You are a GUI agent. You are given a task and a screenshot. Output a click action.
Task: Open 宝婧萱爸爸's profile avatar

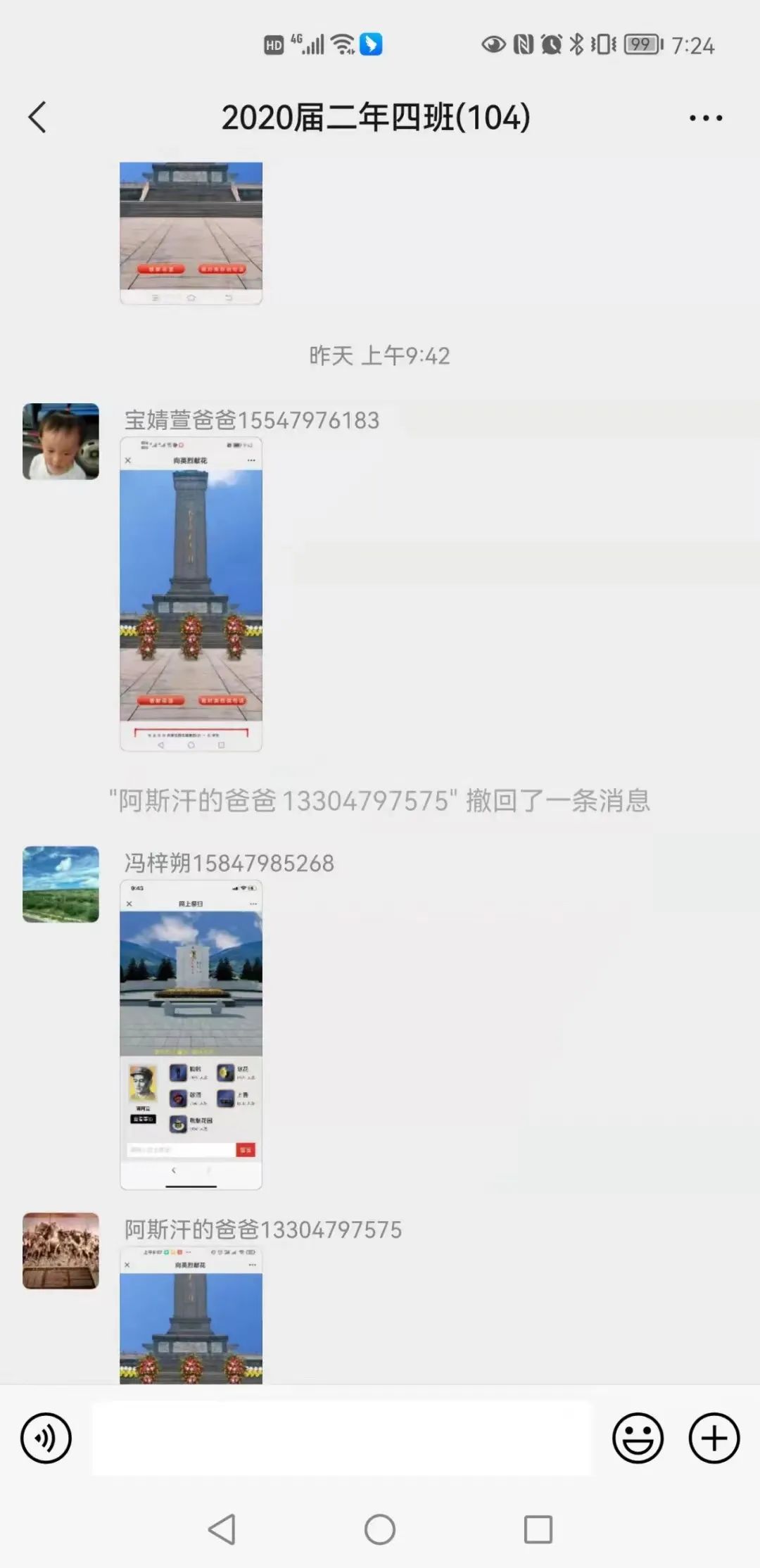tap(61, 442)
